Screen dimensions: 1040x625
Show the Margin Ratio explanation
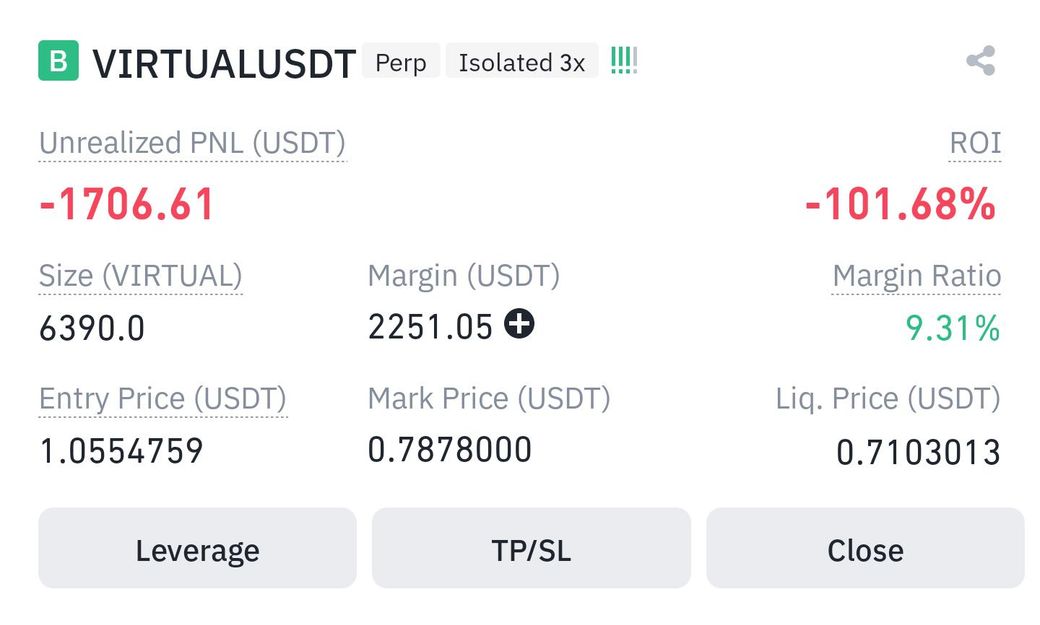click(916, 276)
